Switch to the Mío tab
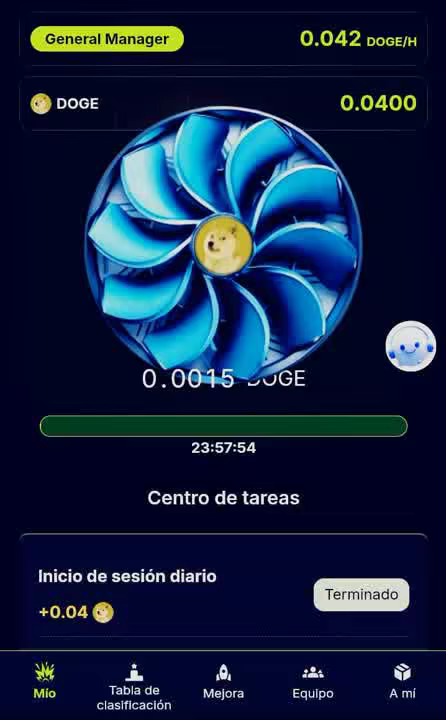Viewport: 446px width, 720px height. 45,681
